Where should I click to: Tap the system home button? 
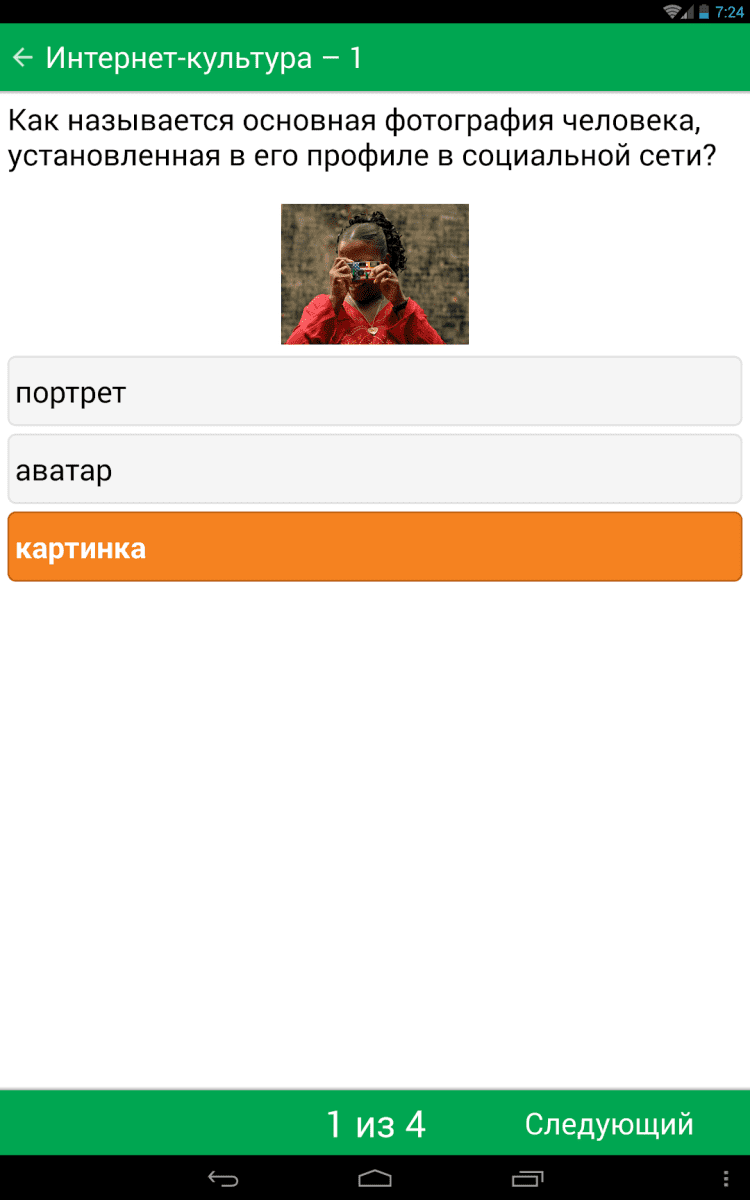[375, 1179]
